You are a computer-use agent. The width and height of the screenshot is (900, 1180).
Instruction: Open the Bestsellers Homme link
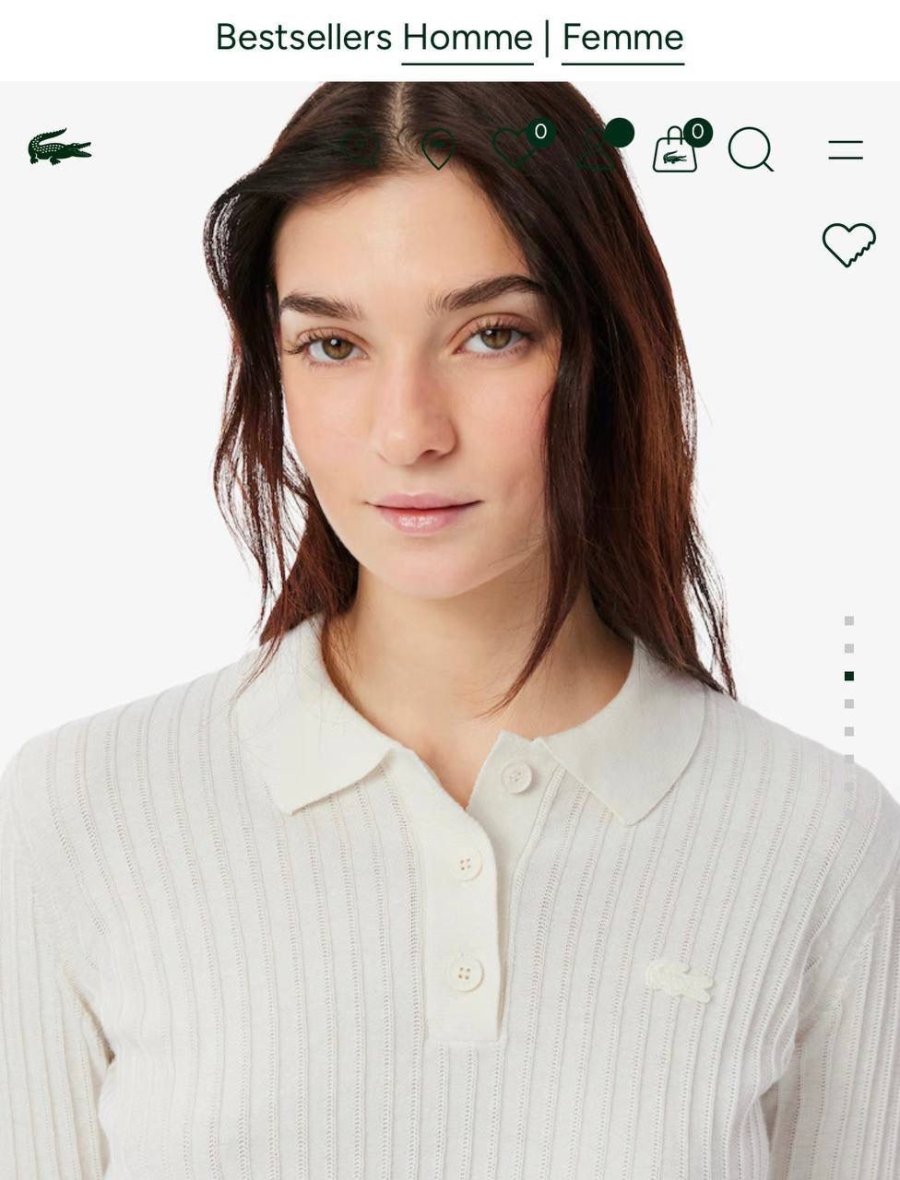pos(467,39)
